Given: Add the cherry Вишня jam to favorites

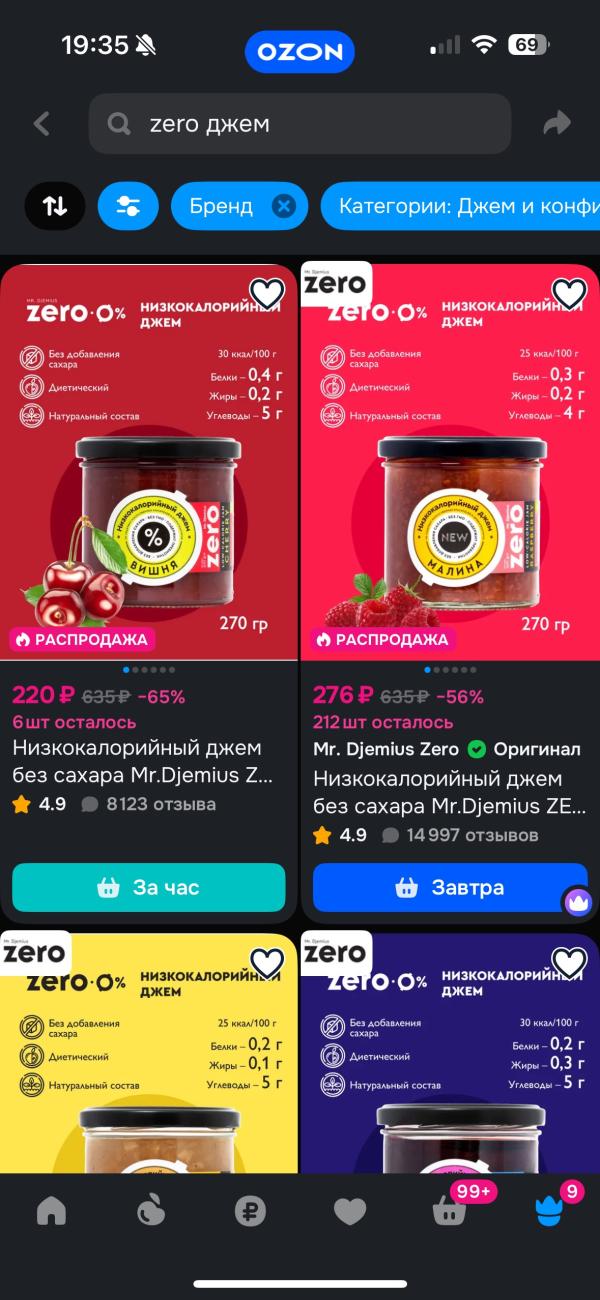Looking at the screenshot, I should [267, 293].
